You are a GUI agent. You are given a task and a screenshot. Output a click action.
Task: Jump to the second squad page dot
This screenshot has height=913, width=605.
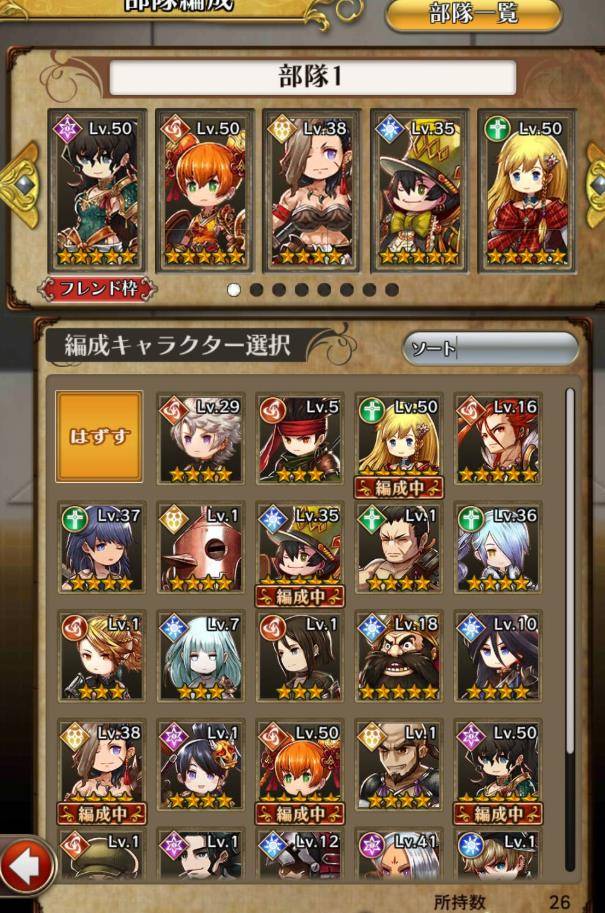click(x=257, y=290)
